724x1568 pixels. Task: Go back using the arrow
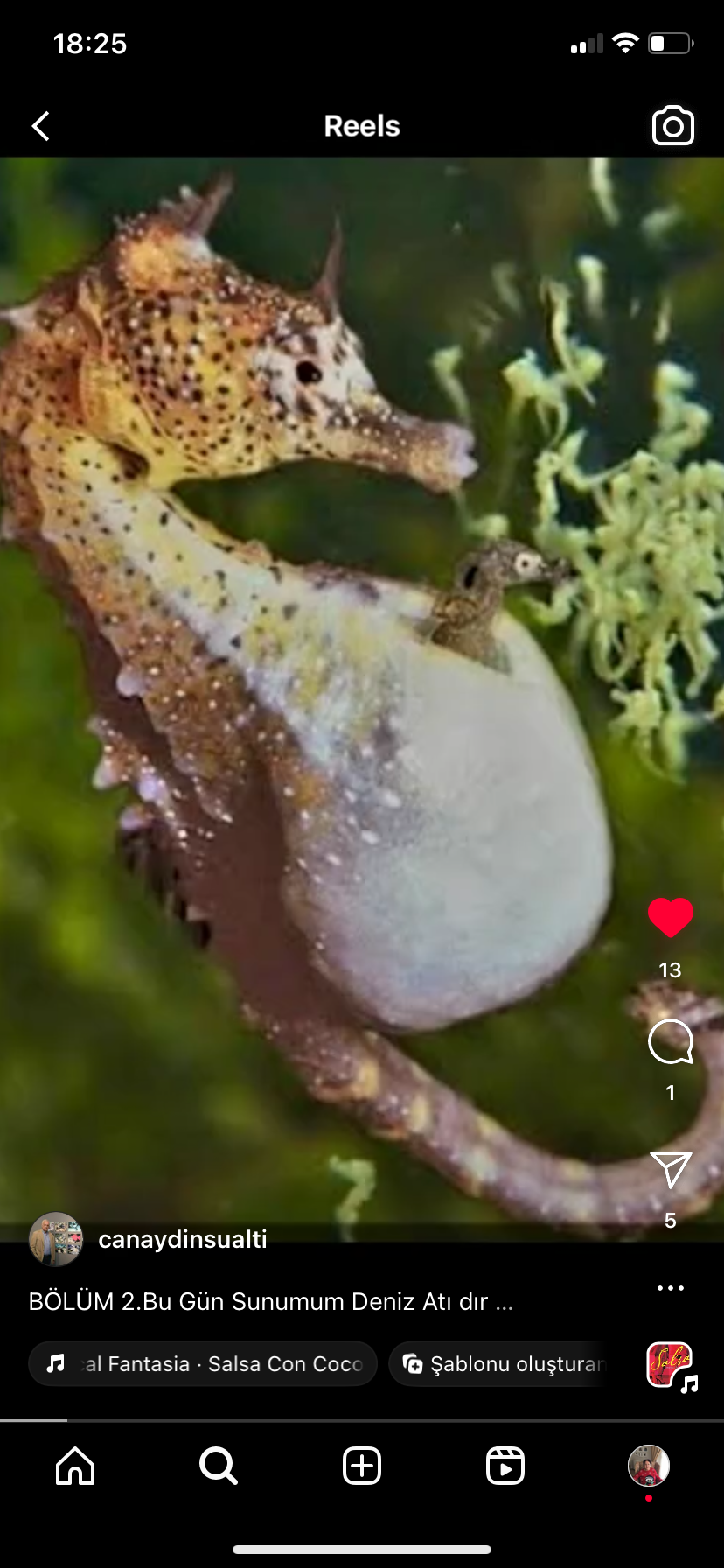[41, 126]
